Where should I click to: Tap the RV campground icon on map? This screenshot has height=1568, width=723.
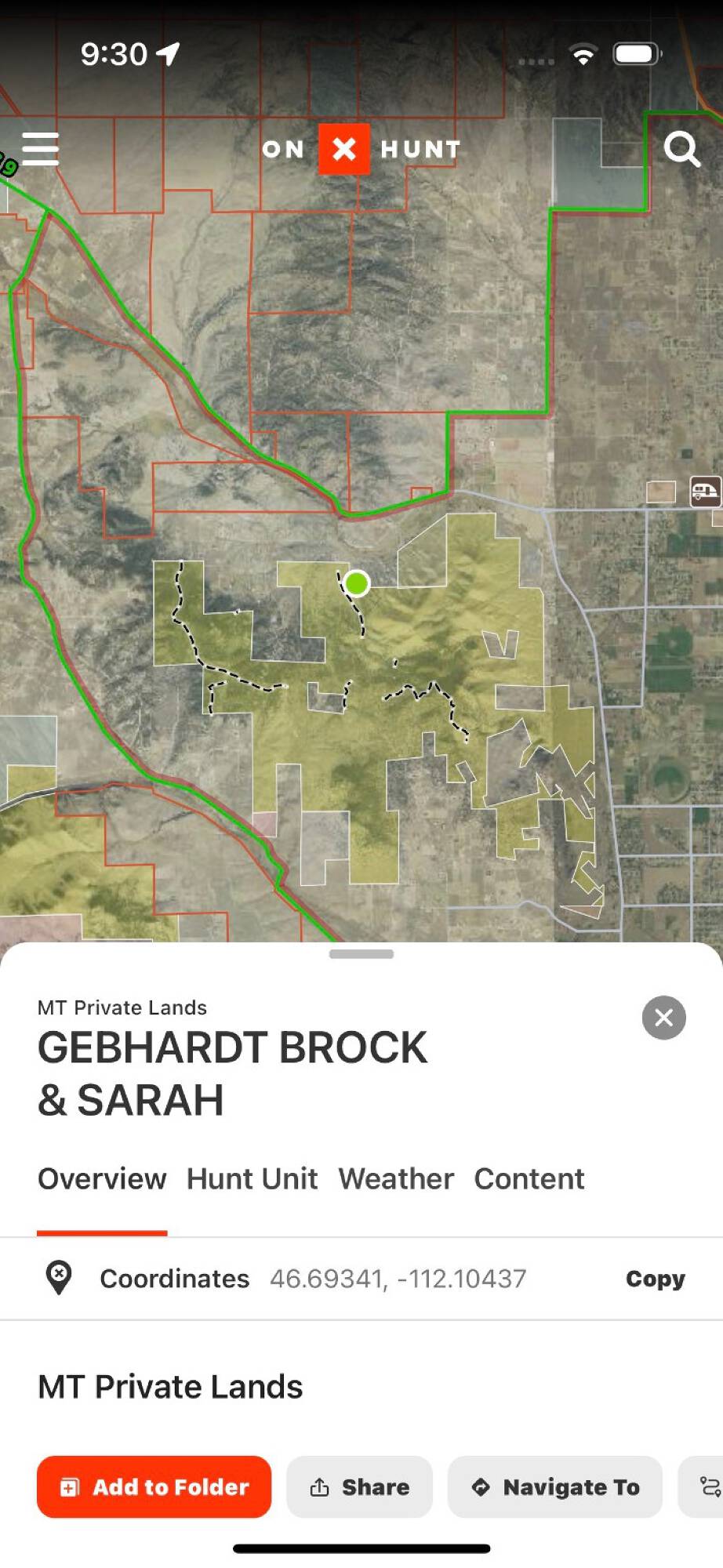point(705,492)
